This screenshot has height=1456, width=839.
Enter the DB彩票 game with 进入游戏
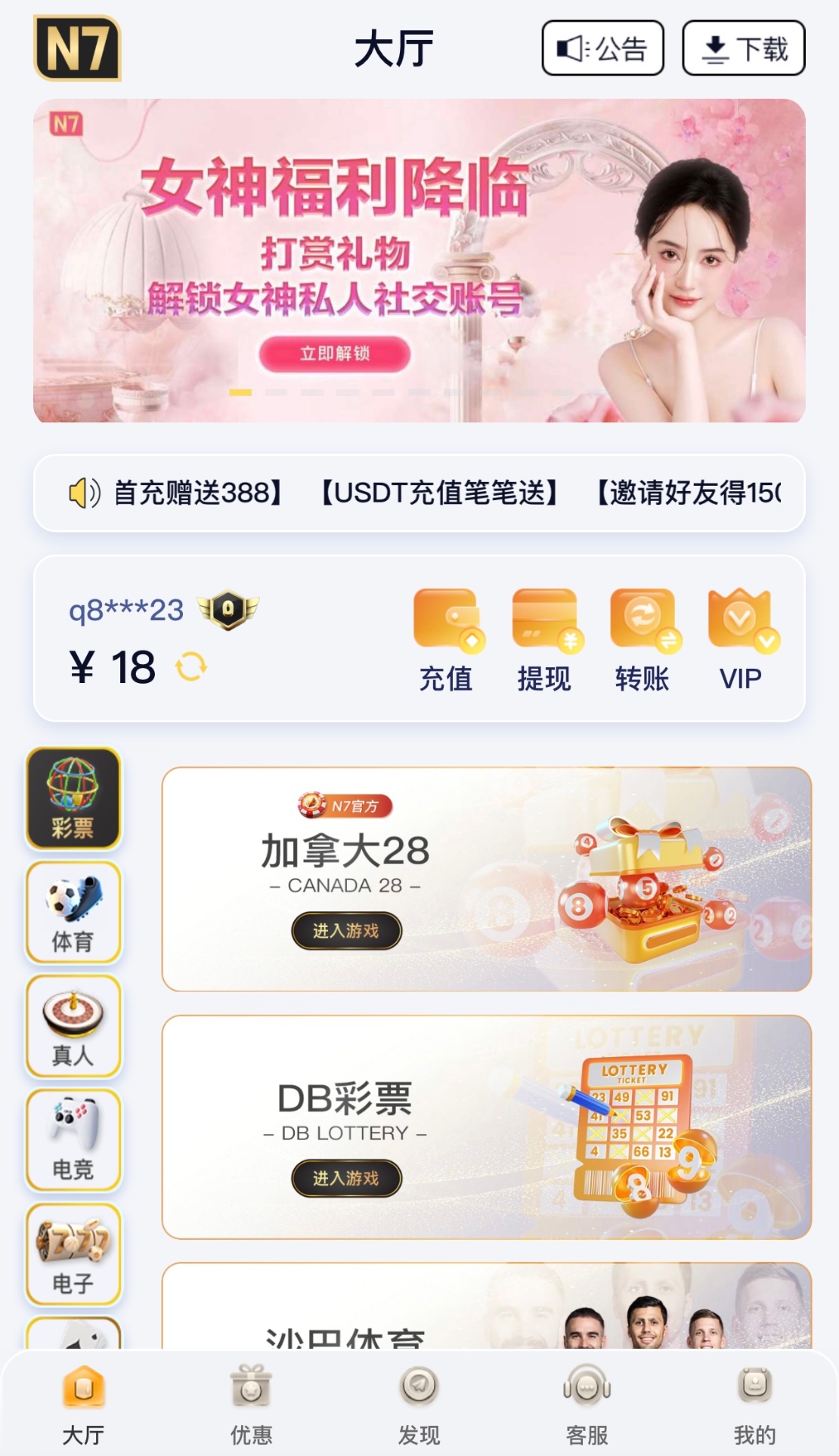click(x=346, y=1178)
